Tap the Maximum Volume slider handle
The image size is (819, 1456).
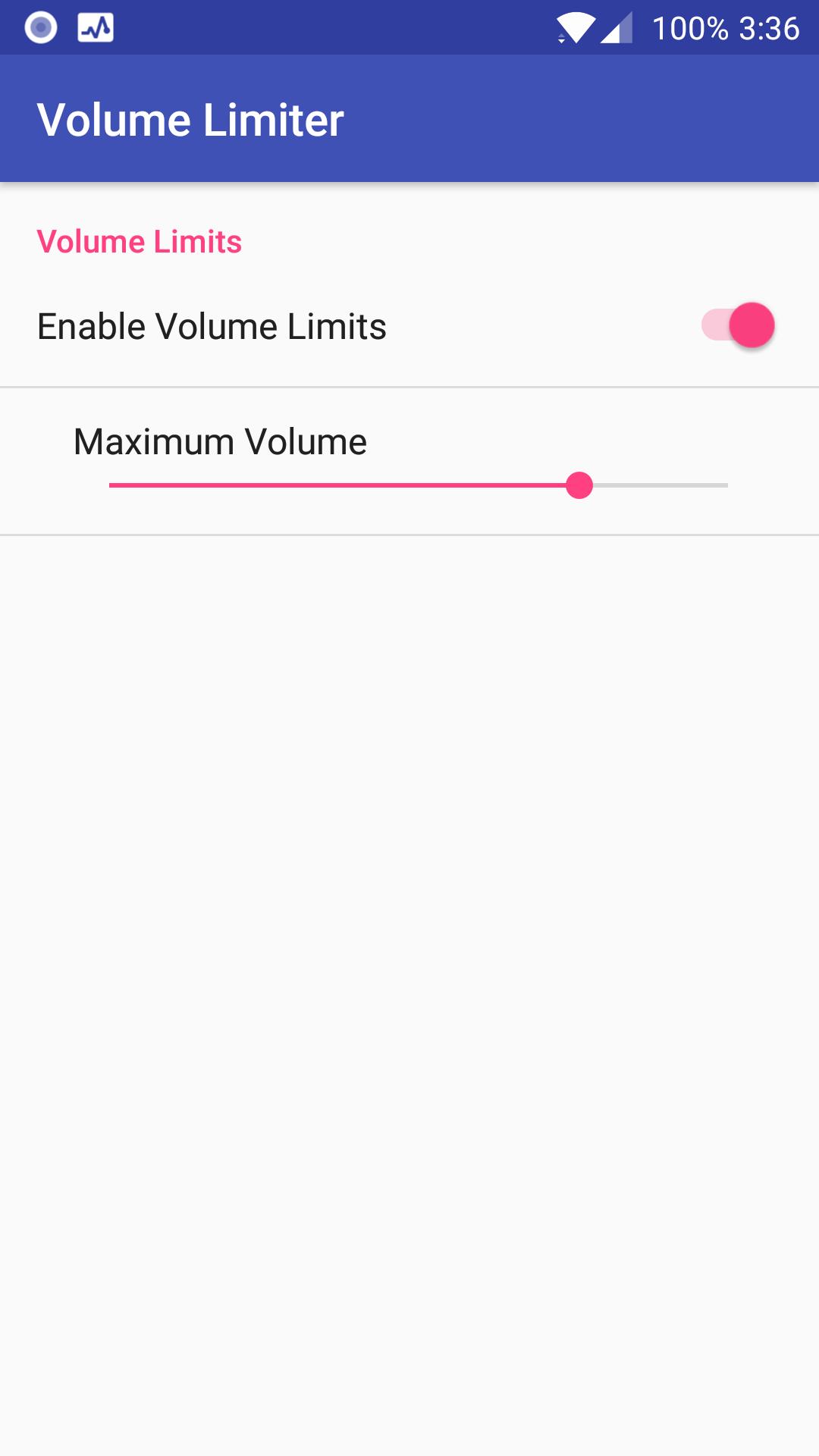pos(579,485)
